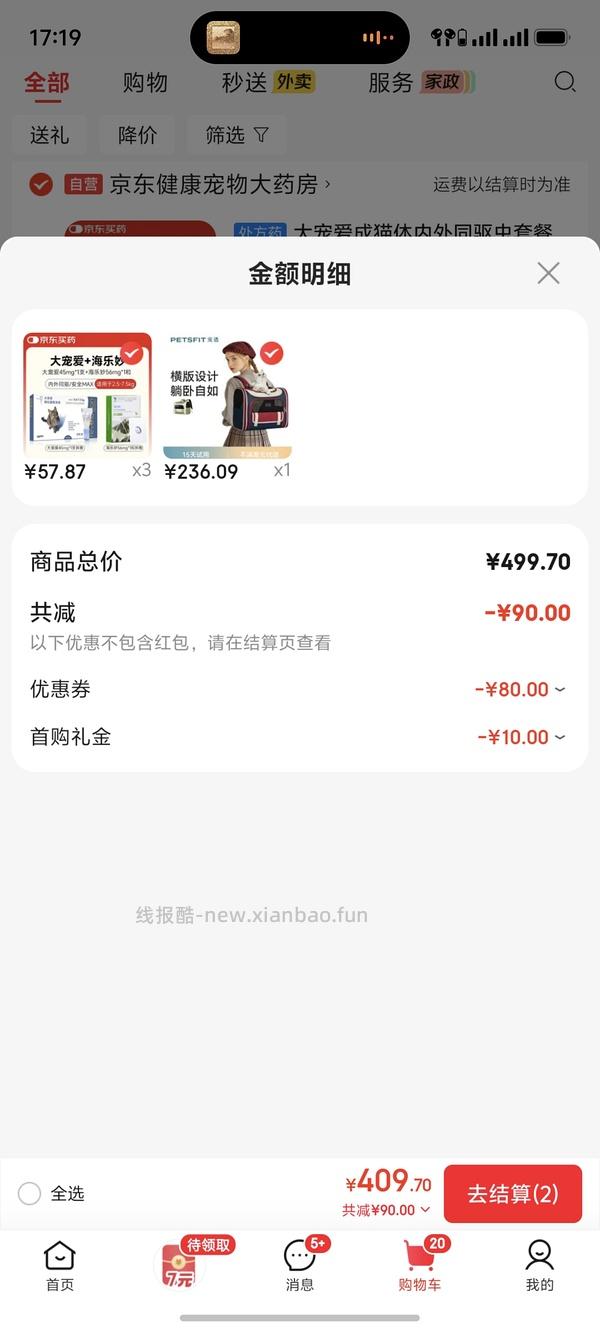600x1333 pixels.
Task: Expand the 首购礼金 discount details
Action: tap(559, 737)
